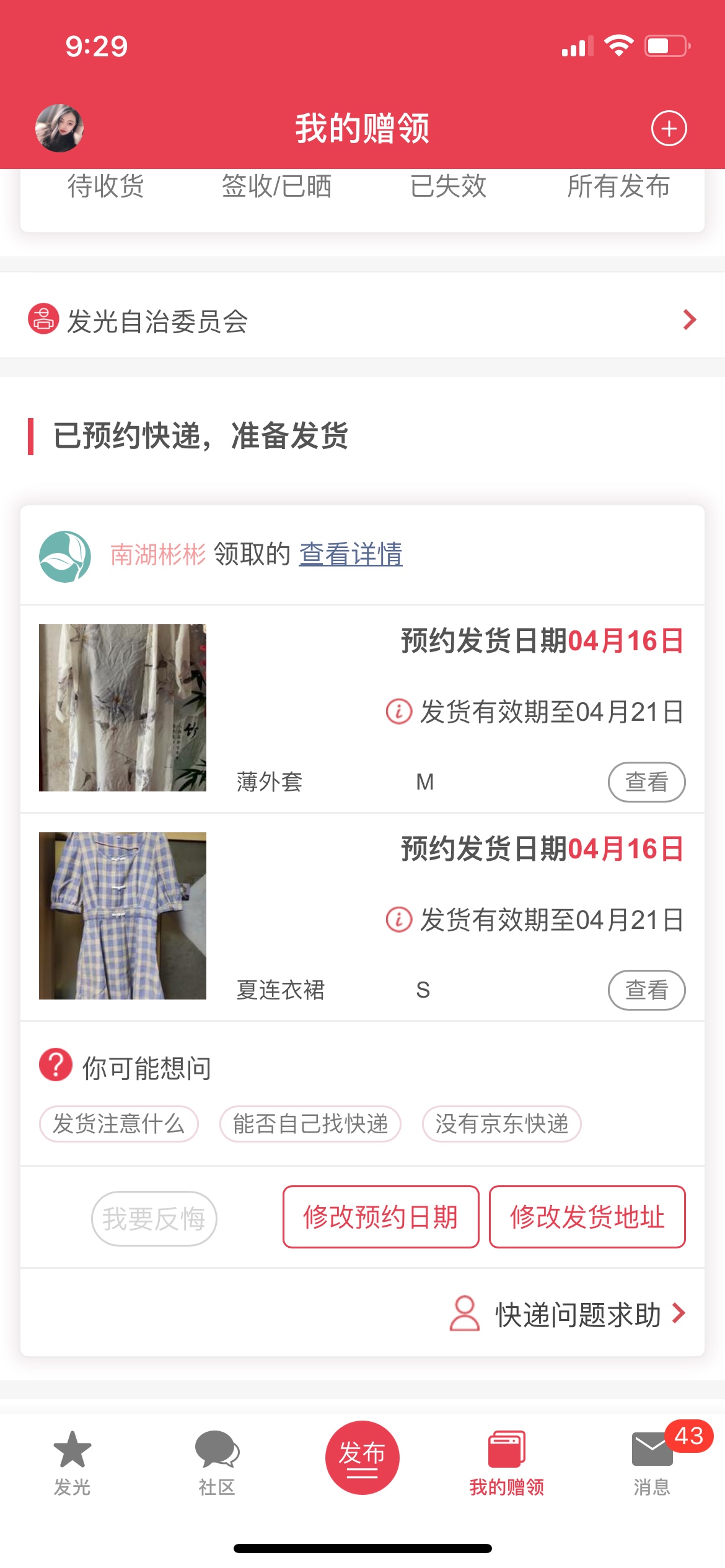Tap the red 发布 button
The width and height of the screenshot is (725, 1568).
362,1457
